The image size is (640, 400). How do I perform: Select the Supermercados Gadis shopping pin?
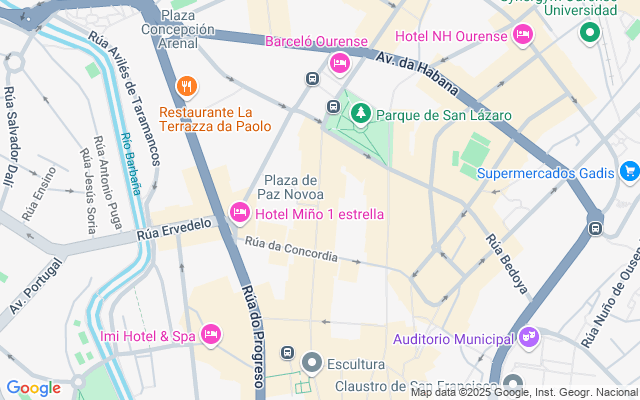tap(628, 172)
